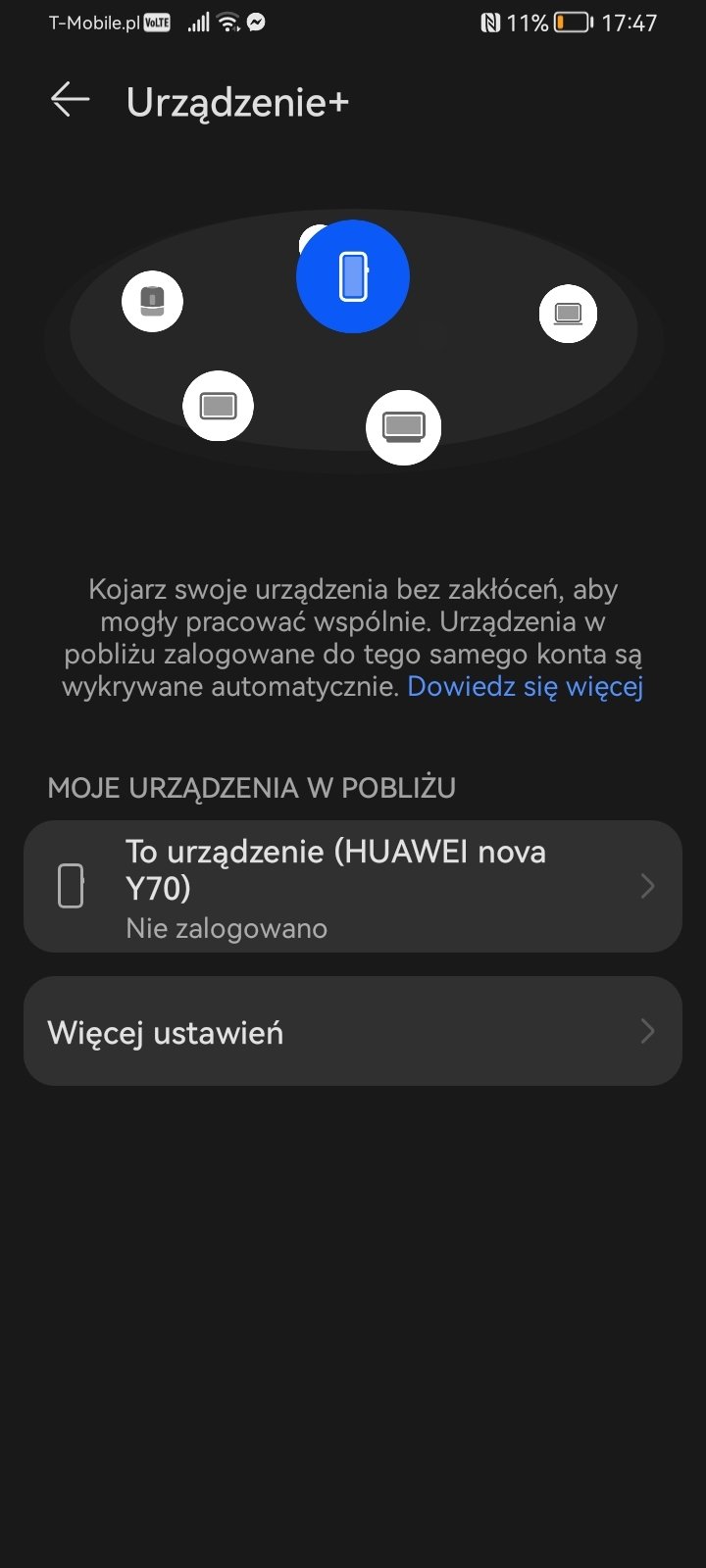Open the Dowiedz się więcej link
The width and height of the screenshot is (706, 1568).
pyautogui.click(x=525, y=686)
